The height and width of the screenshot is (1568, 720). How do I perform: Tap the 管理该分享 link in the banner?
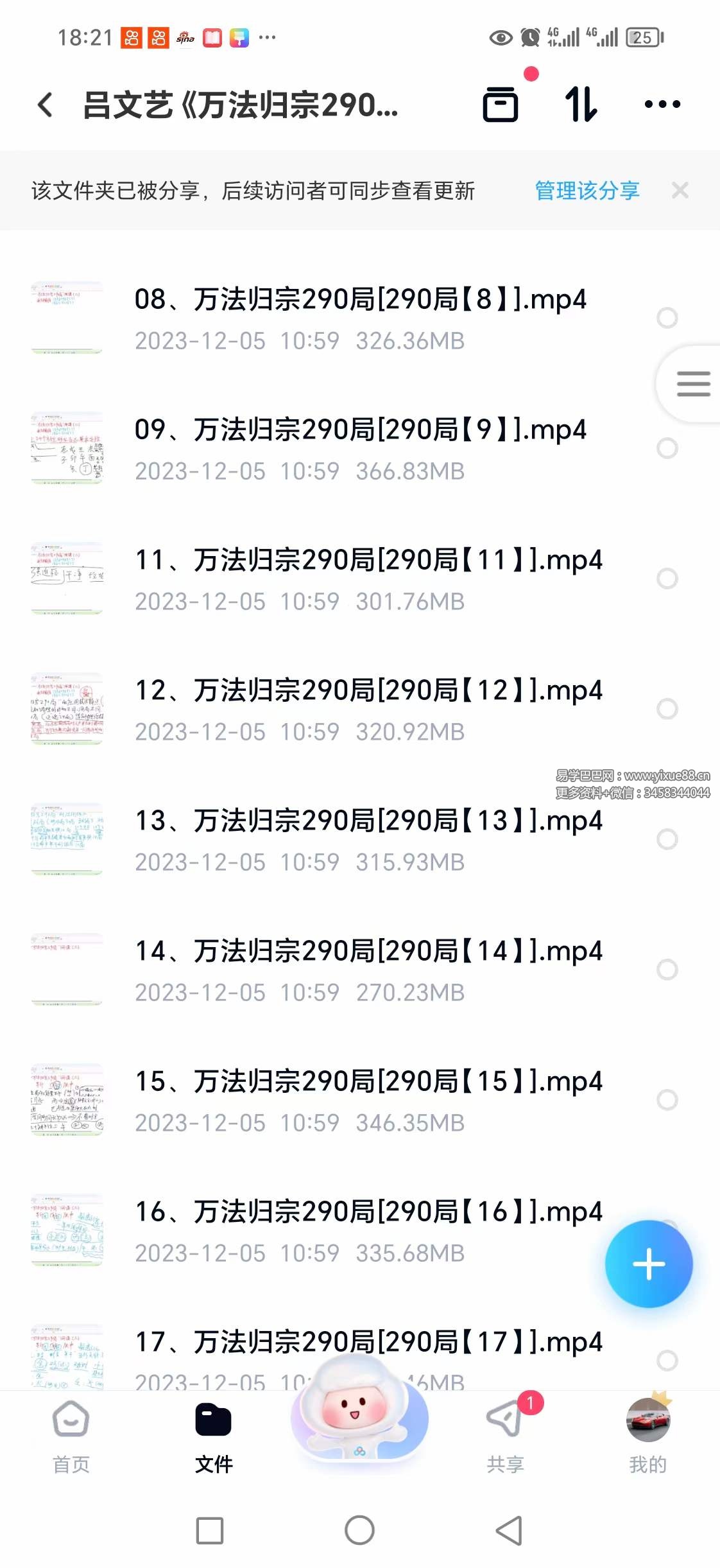[x=586, y=191]
